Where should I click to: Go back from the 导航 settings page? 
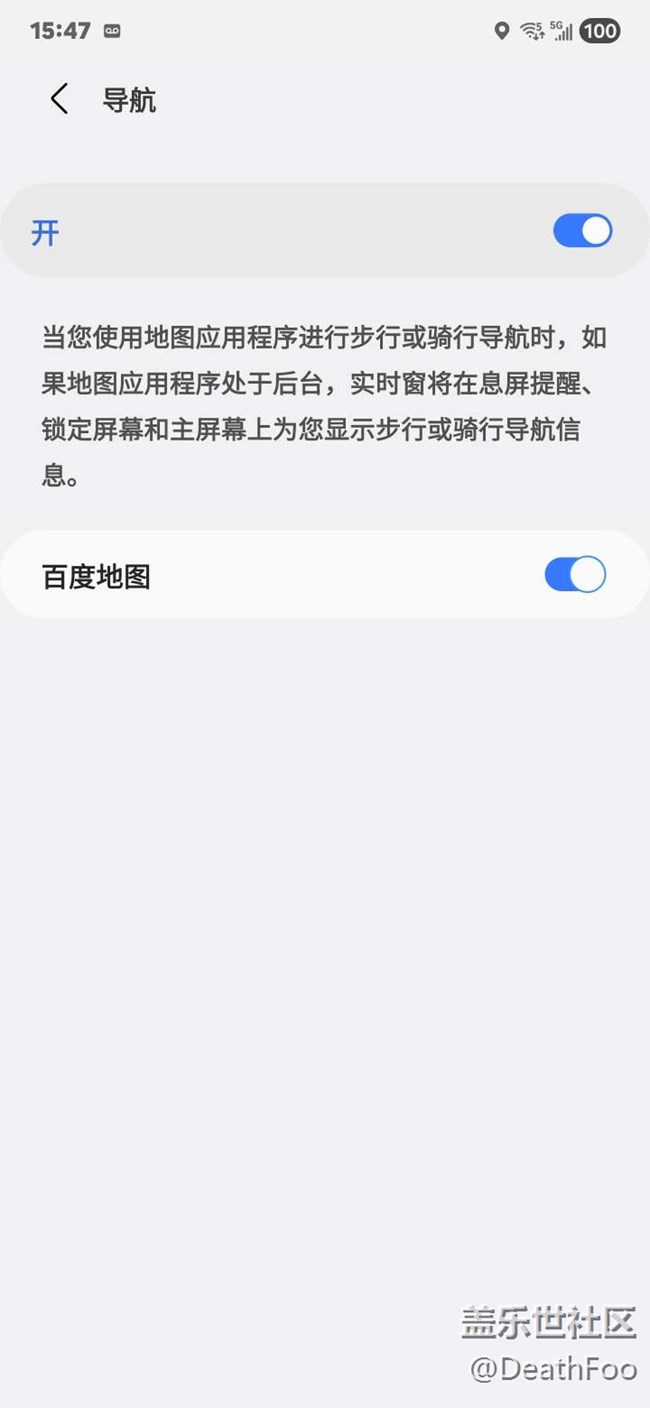tap(60, 99)
